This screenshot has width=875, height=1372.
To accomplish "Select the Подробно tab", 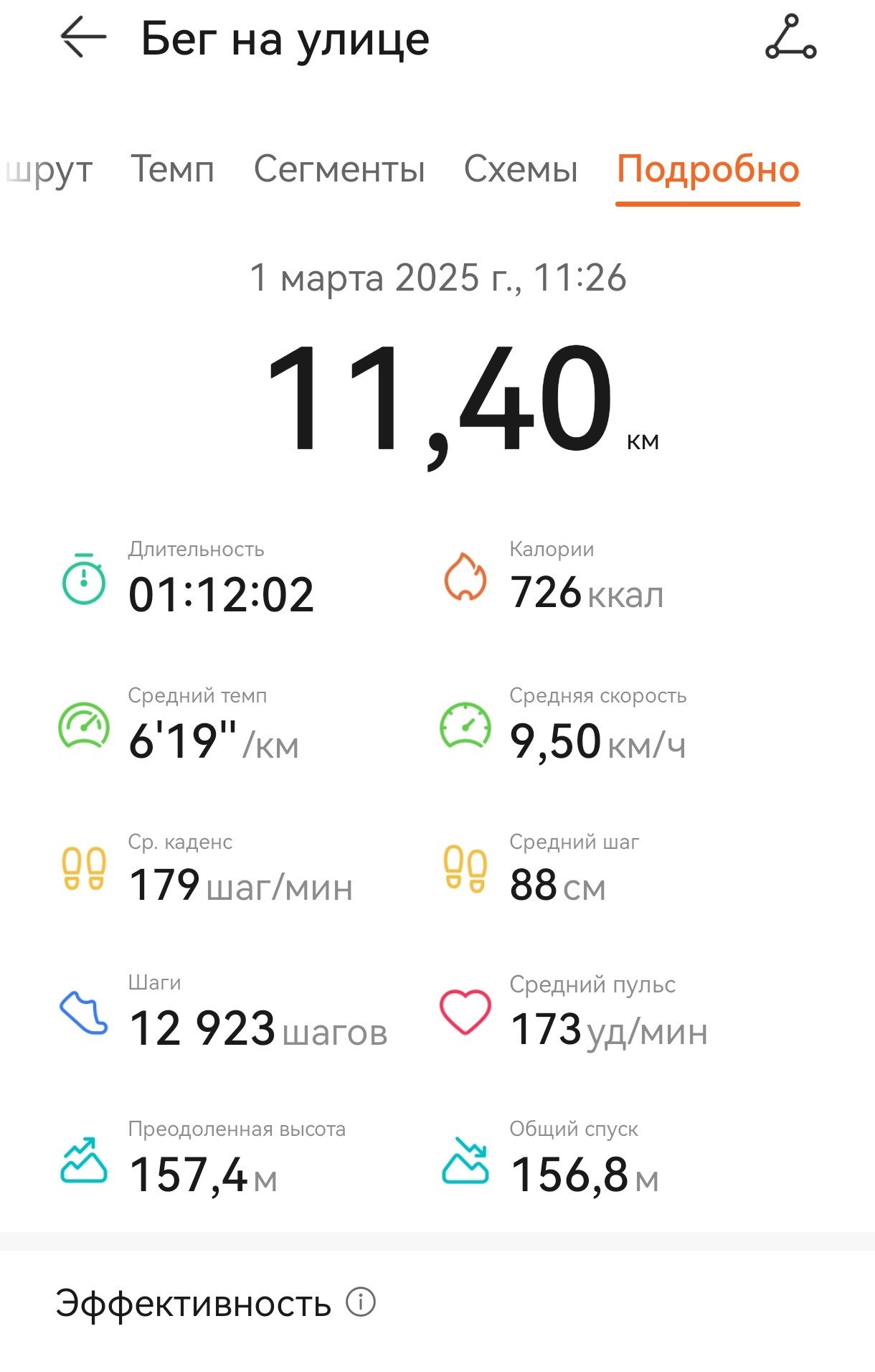I will [708, 170].
